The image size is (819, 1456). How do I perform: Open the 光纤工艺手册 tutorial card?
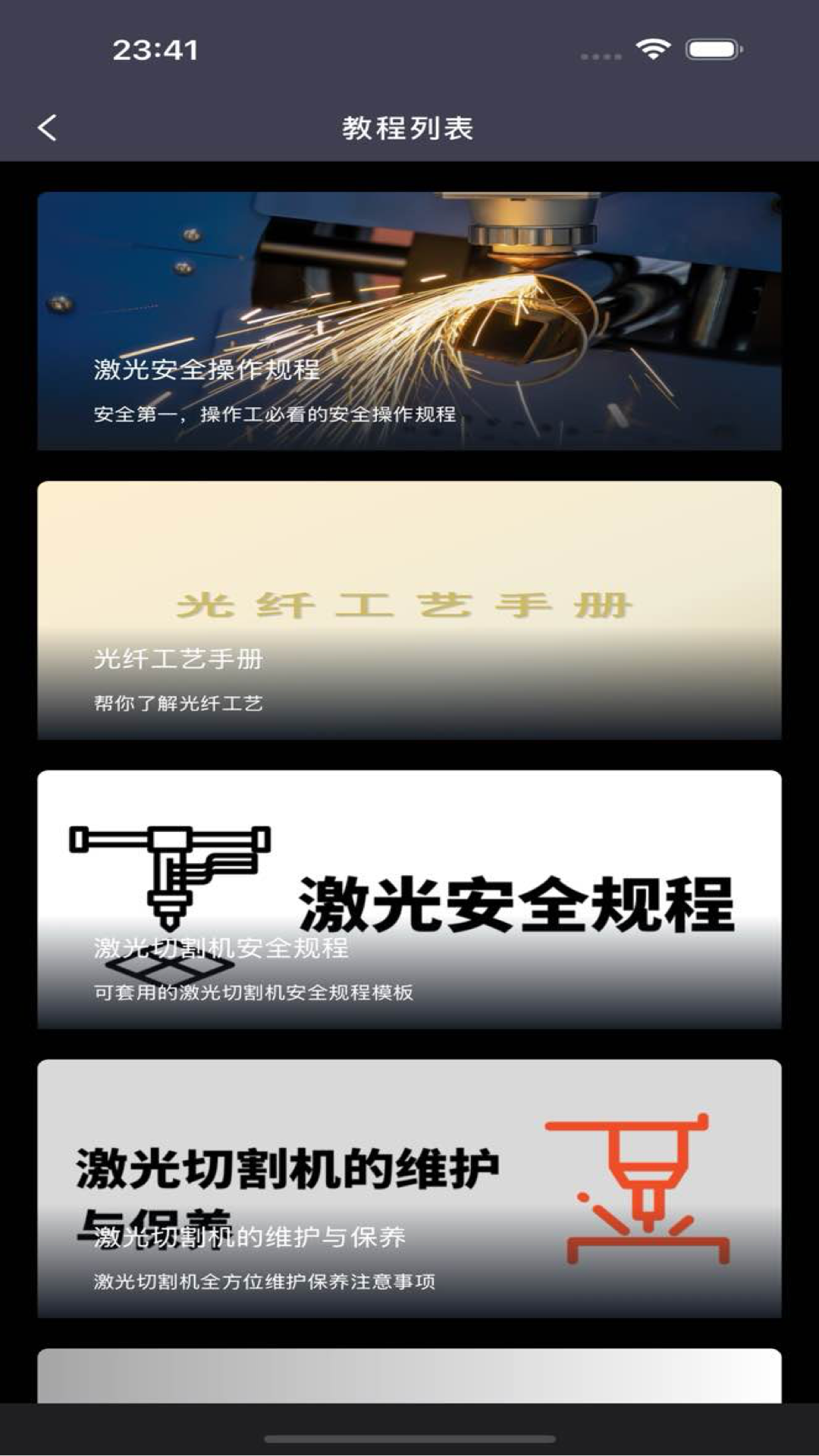(x=409, y=610)
